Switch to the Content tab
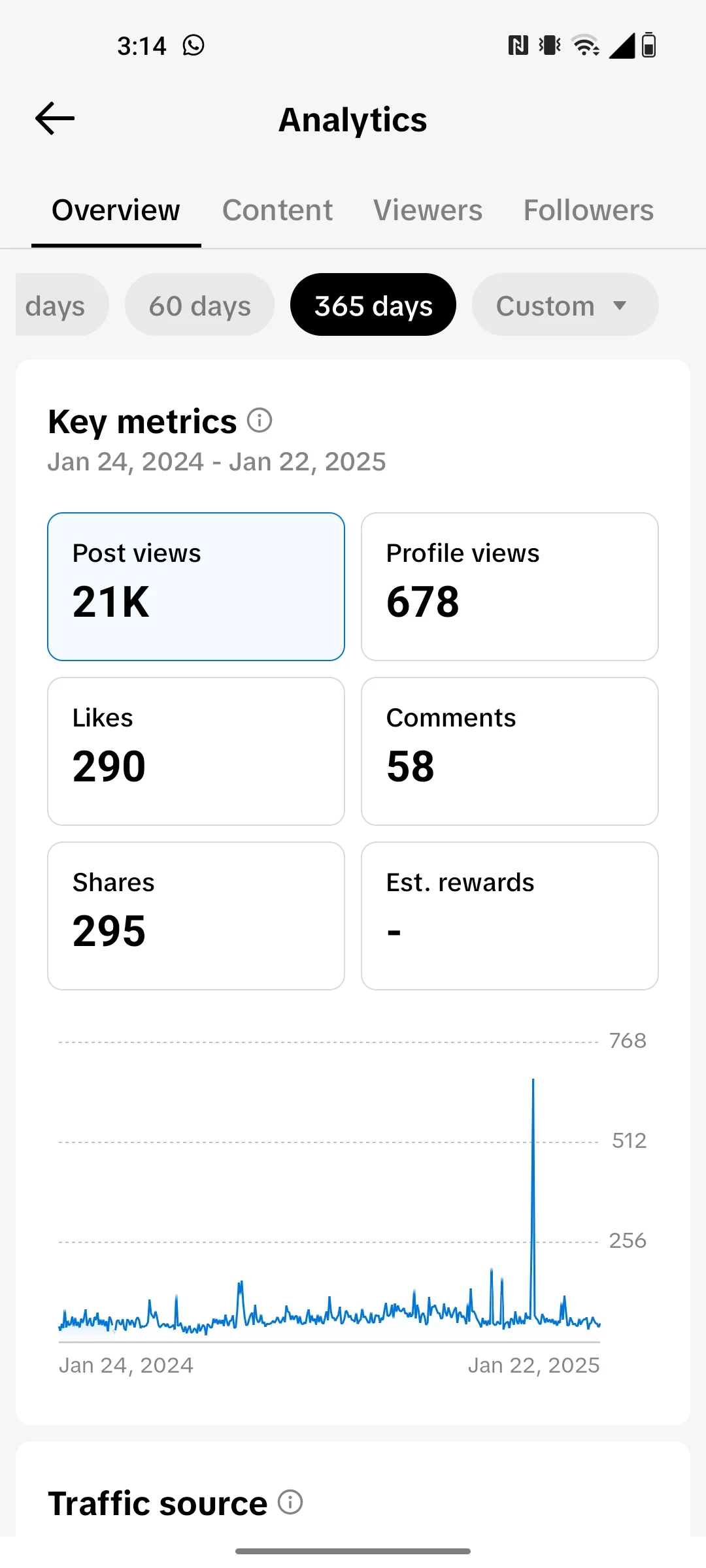The height and width of the screenshot is (1568, 706). pos(277,210)
